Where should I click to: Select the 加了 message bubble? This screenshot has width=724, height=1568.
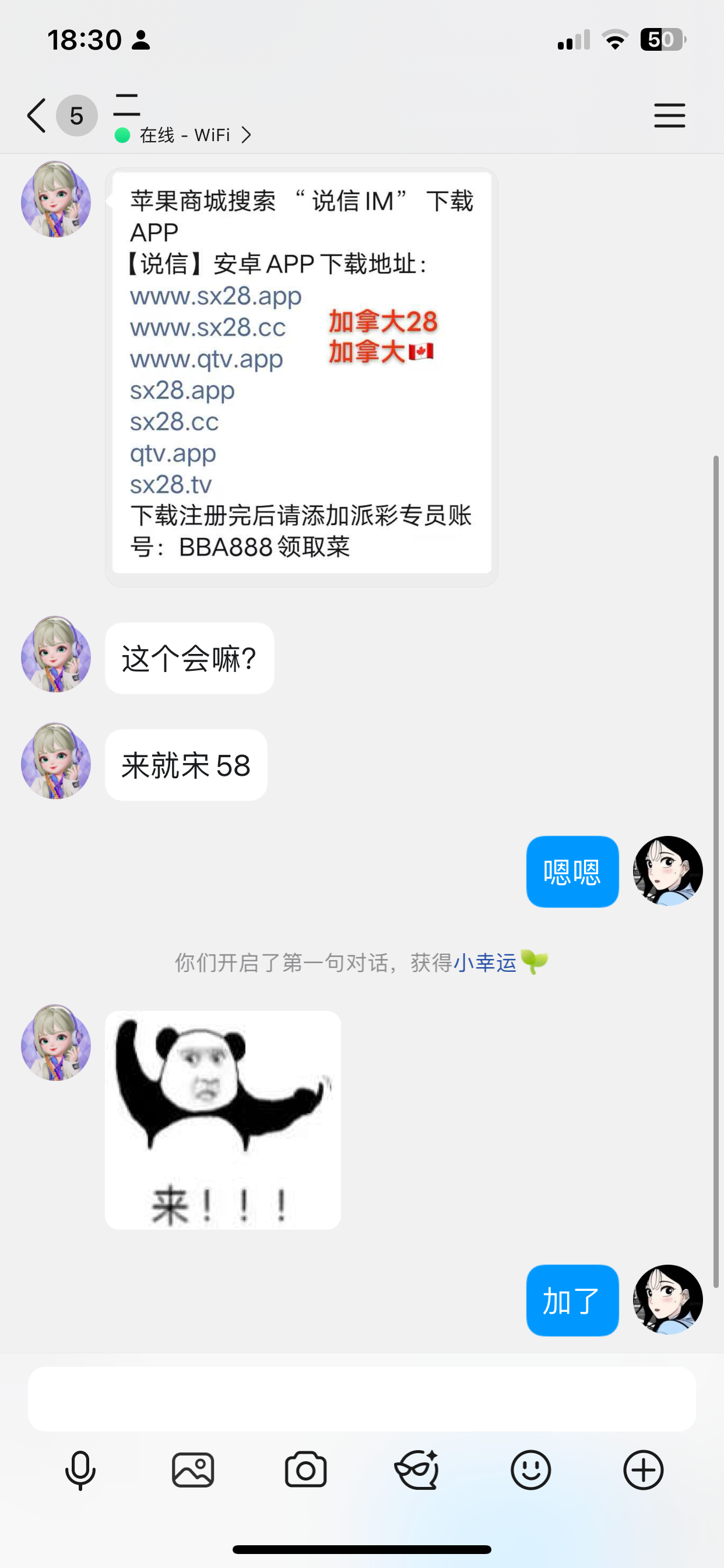tap(571, 1301)
